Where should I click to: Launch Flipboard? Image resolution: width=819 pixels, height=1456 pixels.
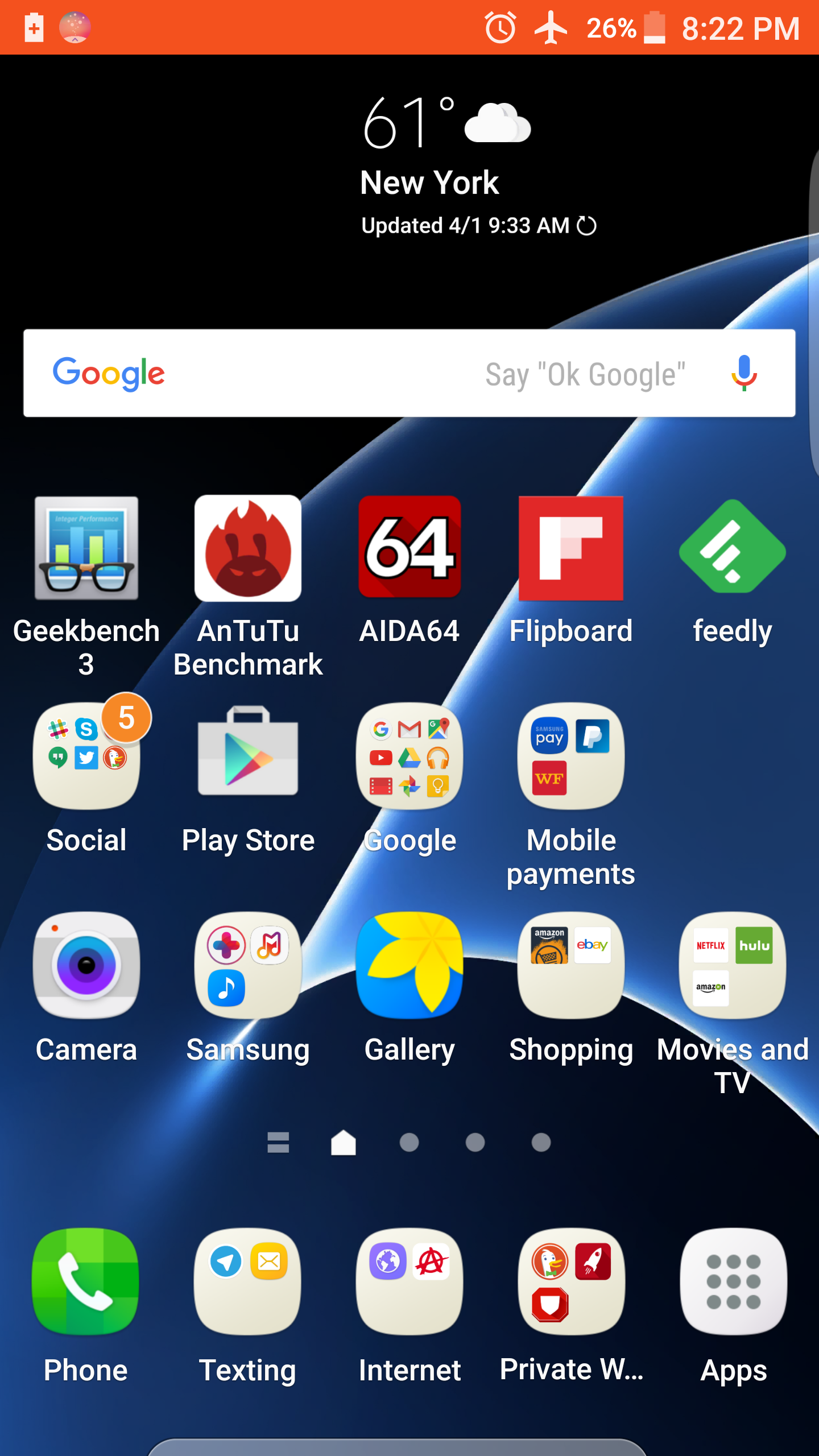click(x=571, y=548)
